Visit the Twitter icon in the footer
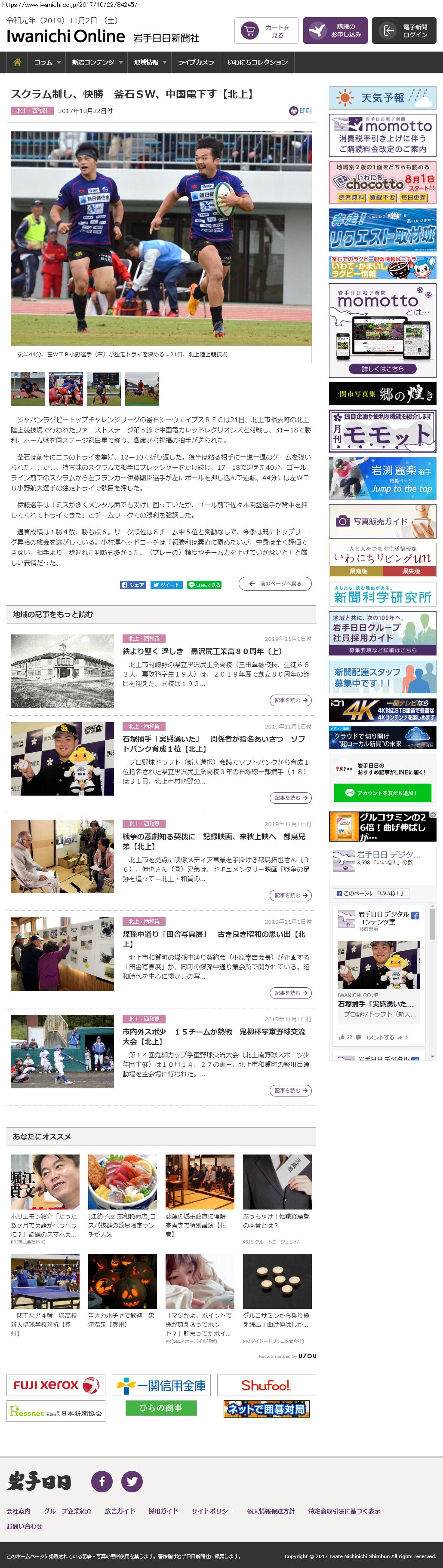443x1568 pixels. coord(132,1481)
